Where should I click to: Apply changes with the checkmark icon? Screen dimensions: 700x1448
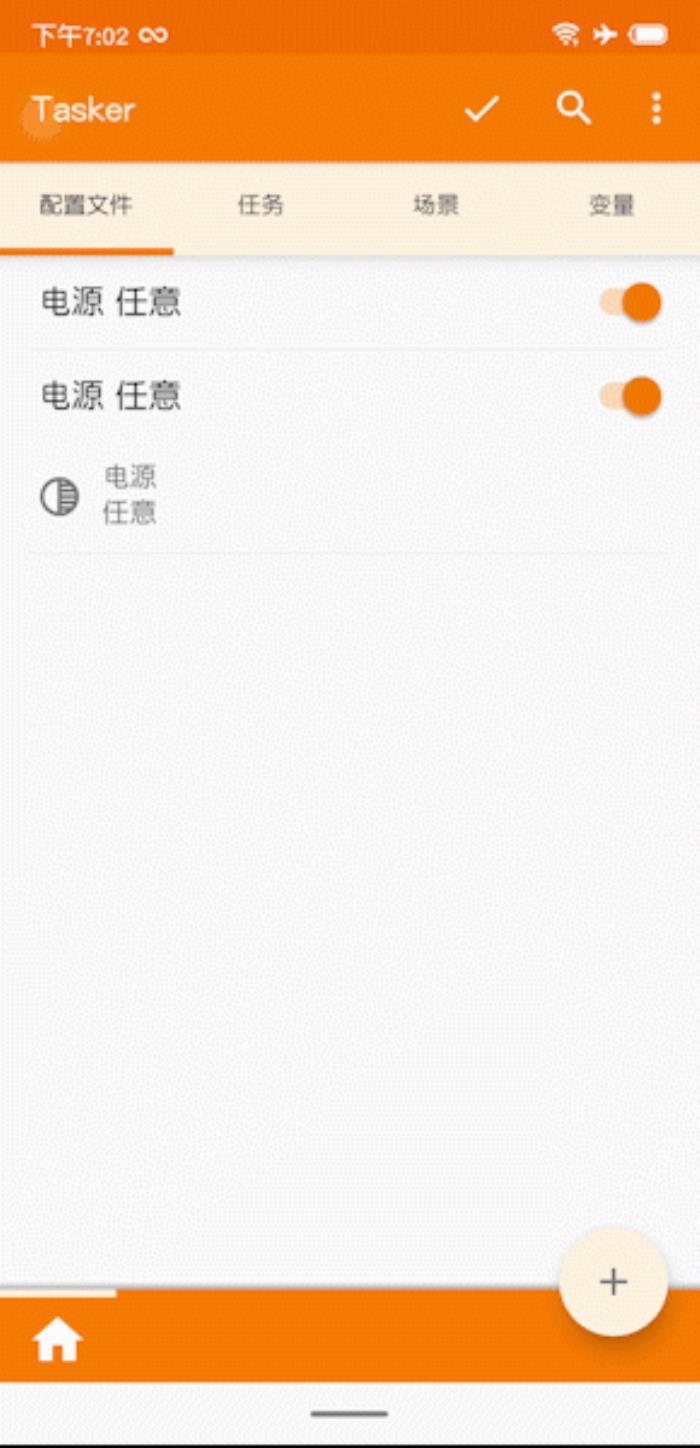pos(481,109)
